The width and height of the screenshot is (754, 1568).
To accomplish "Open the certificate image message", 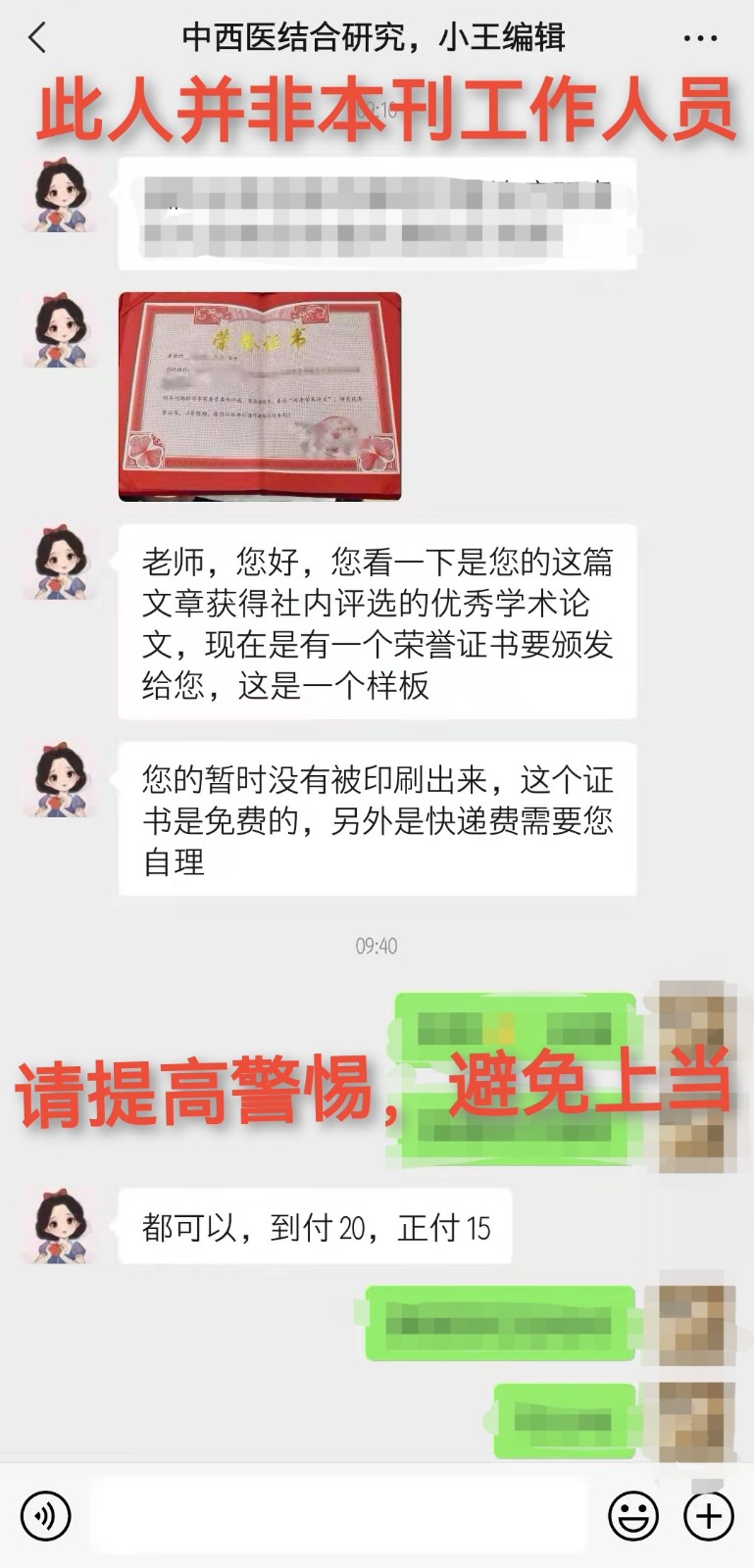I will pos(260,396).
